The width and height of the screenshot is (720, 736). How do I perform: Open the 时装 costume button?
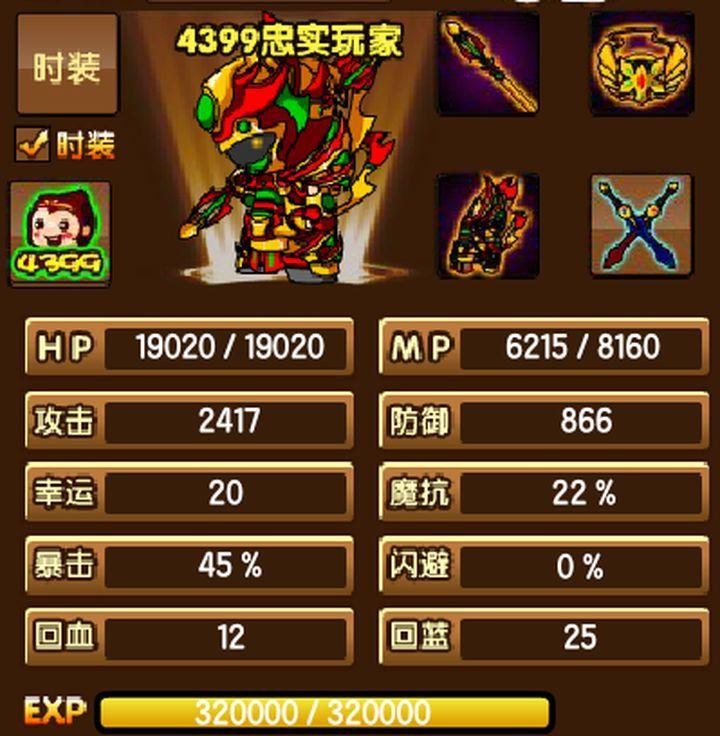coord(67,64)
